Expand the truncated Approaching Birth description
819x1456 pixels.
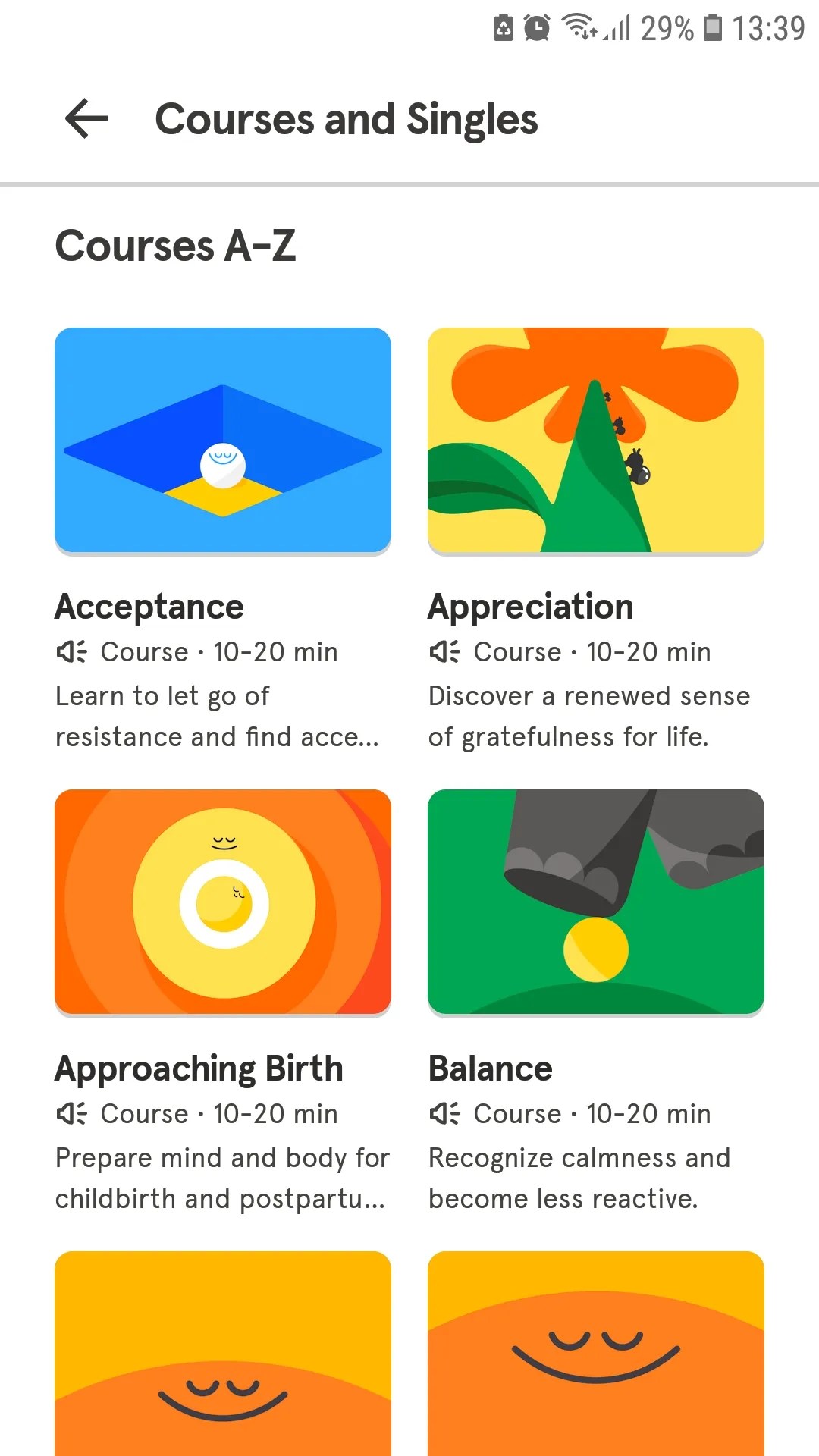click(x=222, y=1178)
